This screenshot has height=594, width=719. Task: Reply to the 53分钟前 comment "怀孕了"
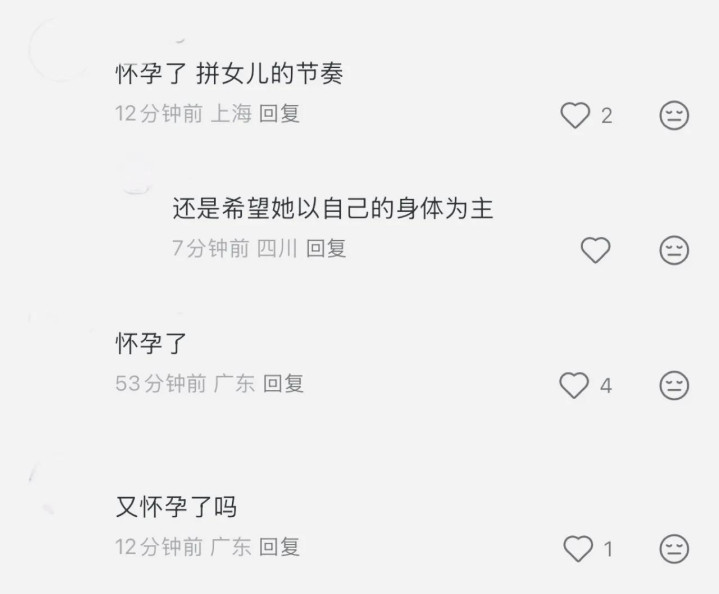tap(283, 383)
